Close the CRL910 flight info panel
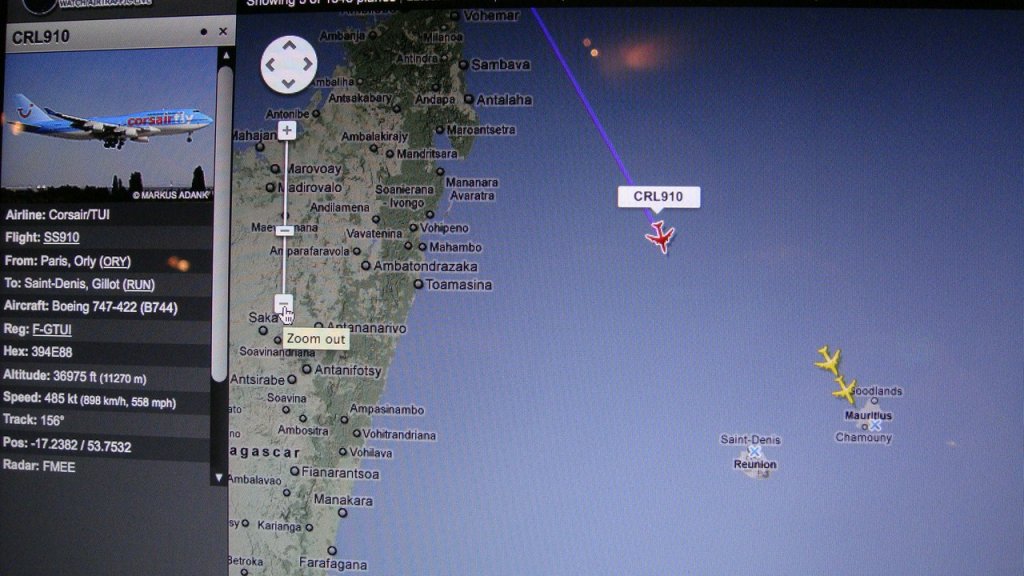Screen dimensions: 1024x576 coord(222,32)
